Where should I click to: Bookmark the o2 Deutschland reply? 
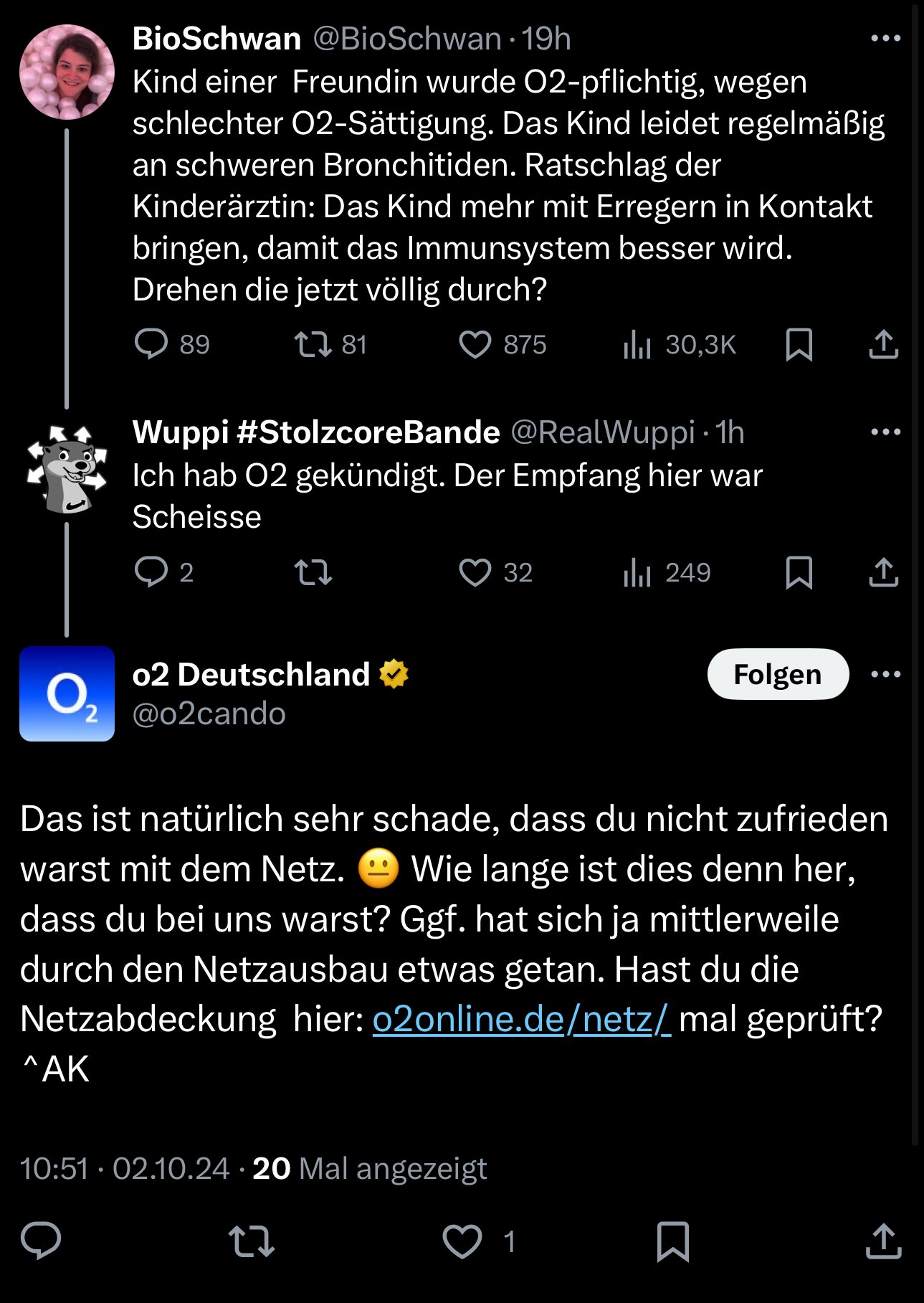(673, 1241)
